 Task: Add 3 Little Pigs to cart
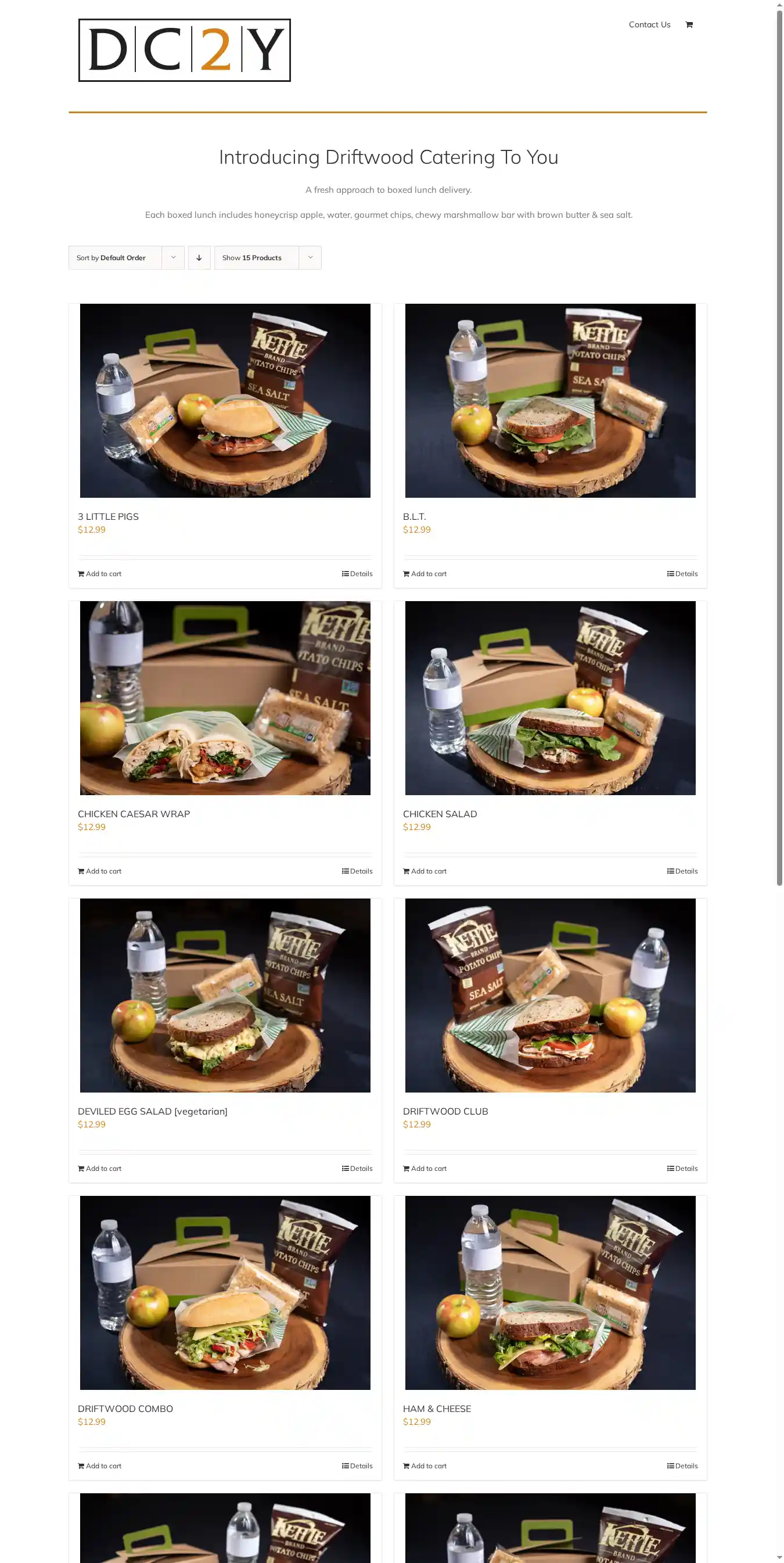99,574
